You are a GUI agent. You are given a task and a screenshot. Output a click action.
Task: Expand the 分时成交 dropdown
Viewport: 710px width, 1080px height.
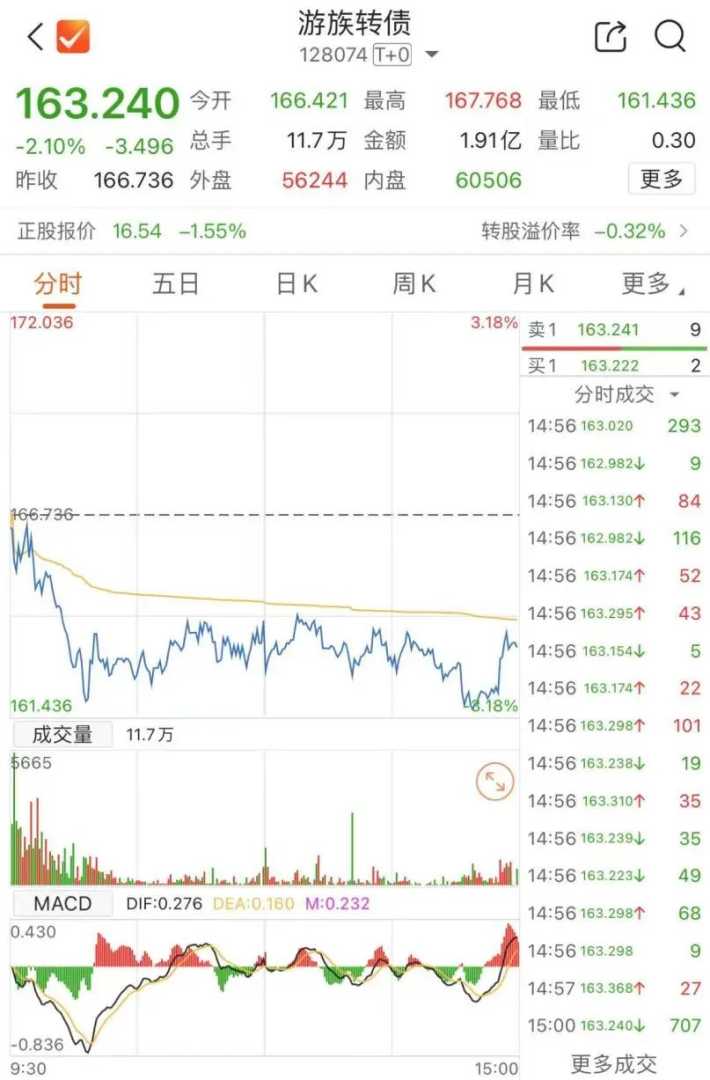(x=626, y=394)
